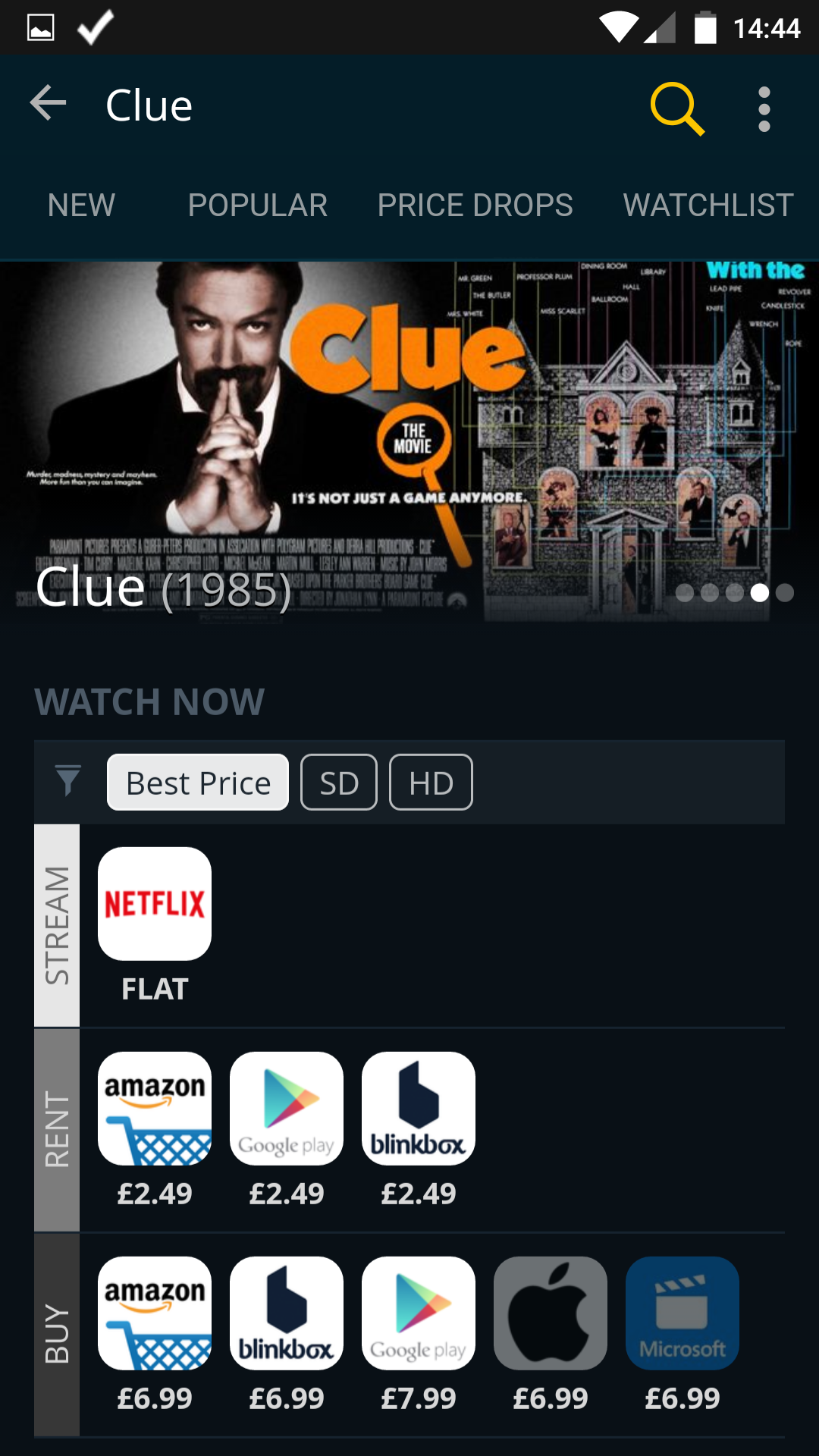The height and width of the screenshot is (1456, 819).
Task: Open the yellow search icon
Action: pos(677,108)
